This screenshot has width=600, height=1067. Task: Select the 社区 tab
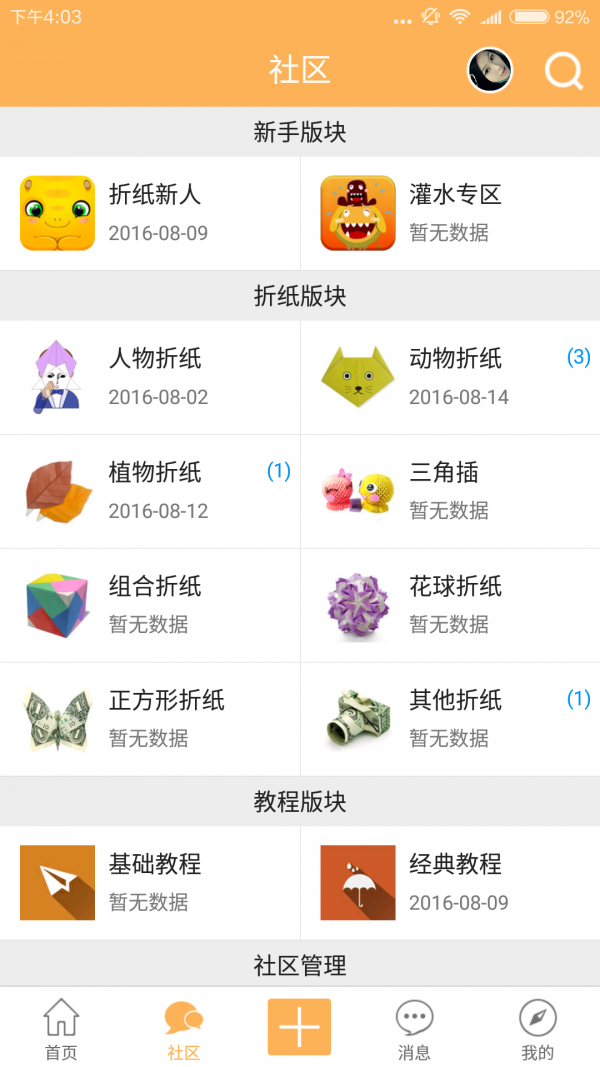(184, 1029)
